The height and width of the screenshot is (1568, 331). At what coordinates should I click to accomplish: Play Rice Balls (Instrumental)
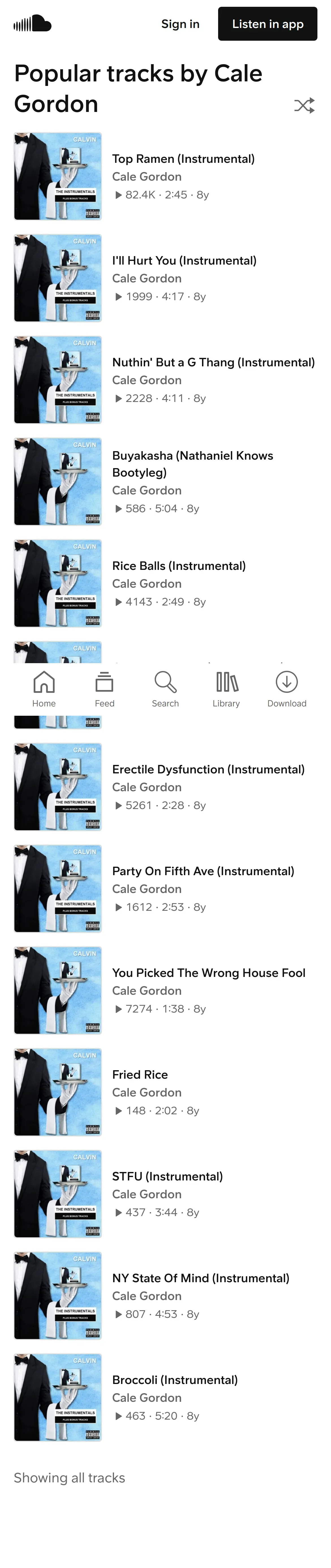(179, 566)
